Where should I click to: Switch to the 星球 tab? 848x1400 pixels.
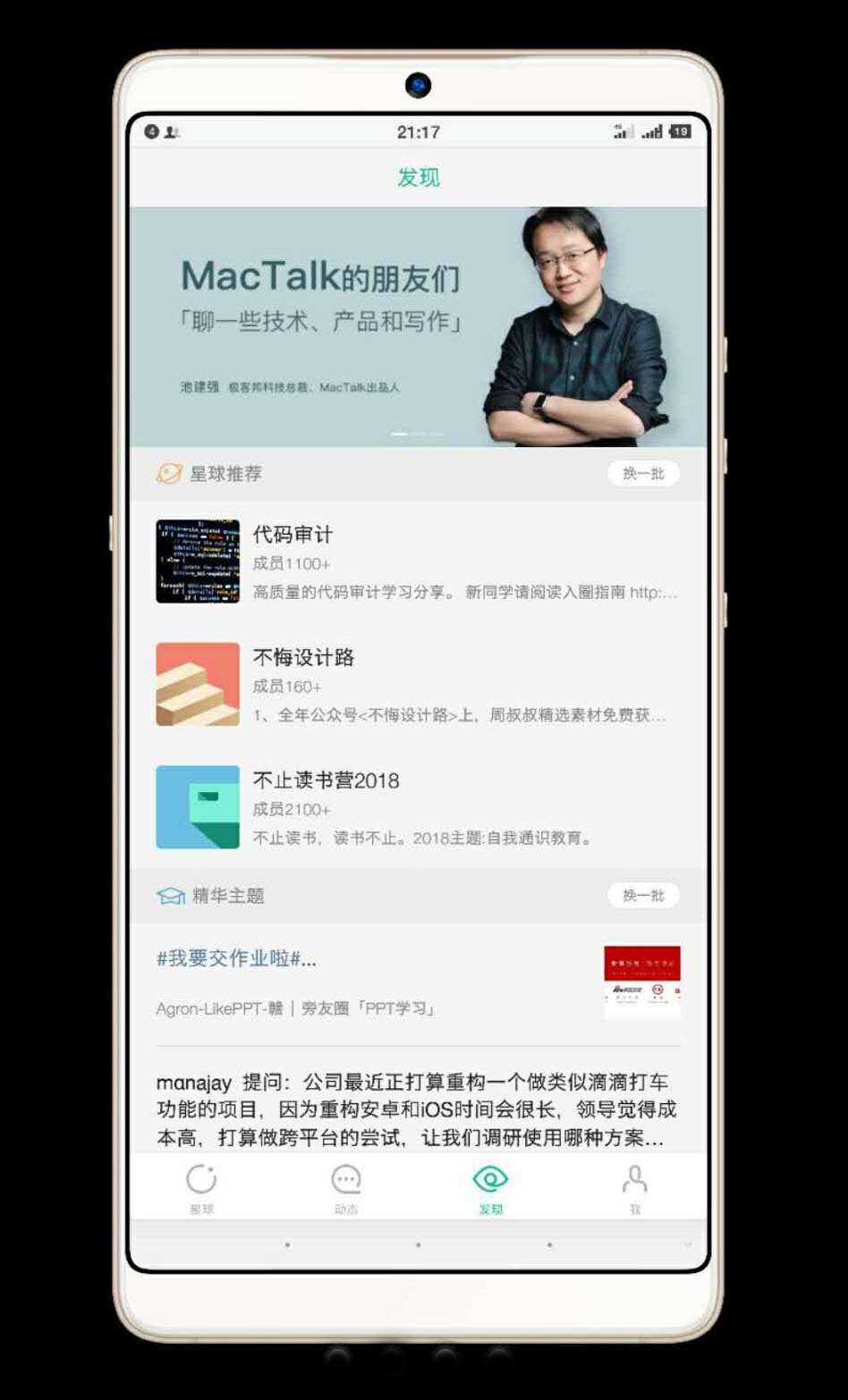click(201, 1189)
